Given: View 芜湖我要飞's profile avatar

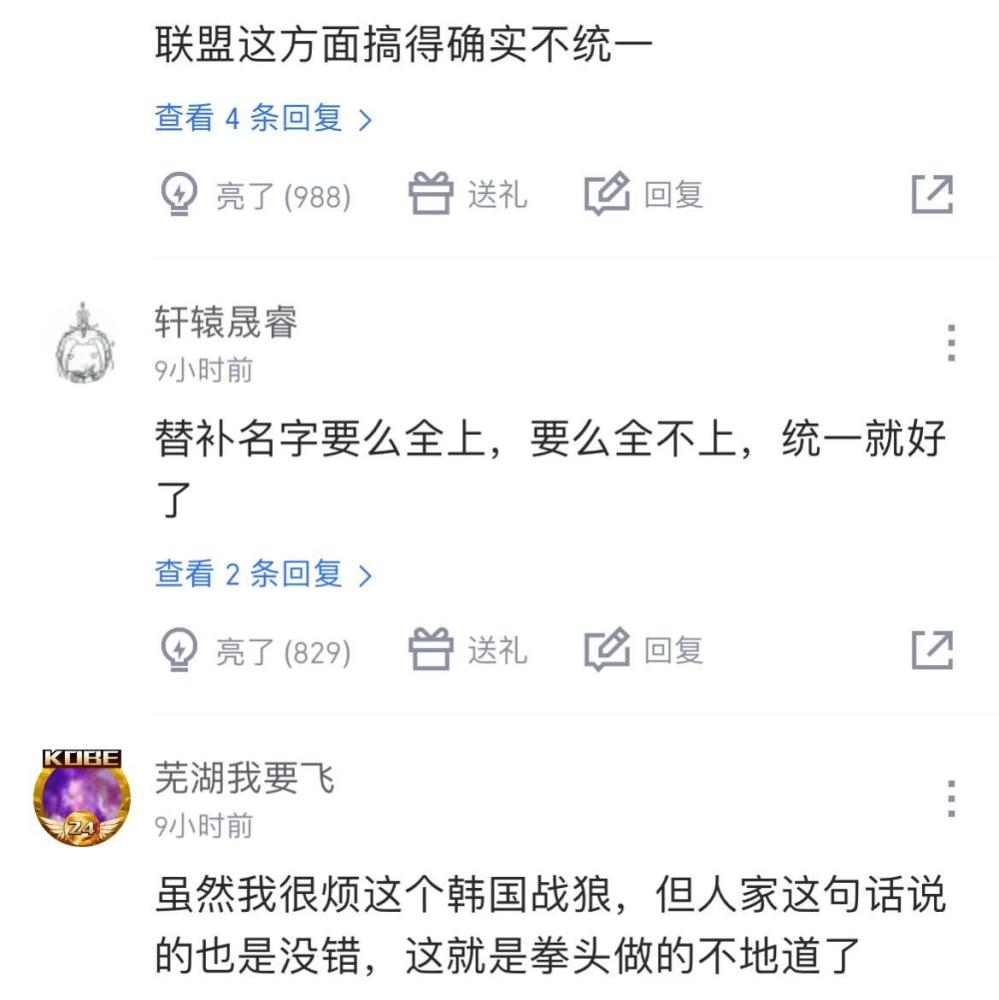Looking at the screenshot, I should pos(82,797).
